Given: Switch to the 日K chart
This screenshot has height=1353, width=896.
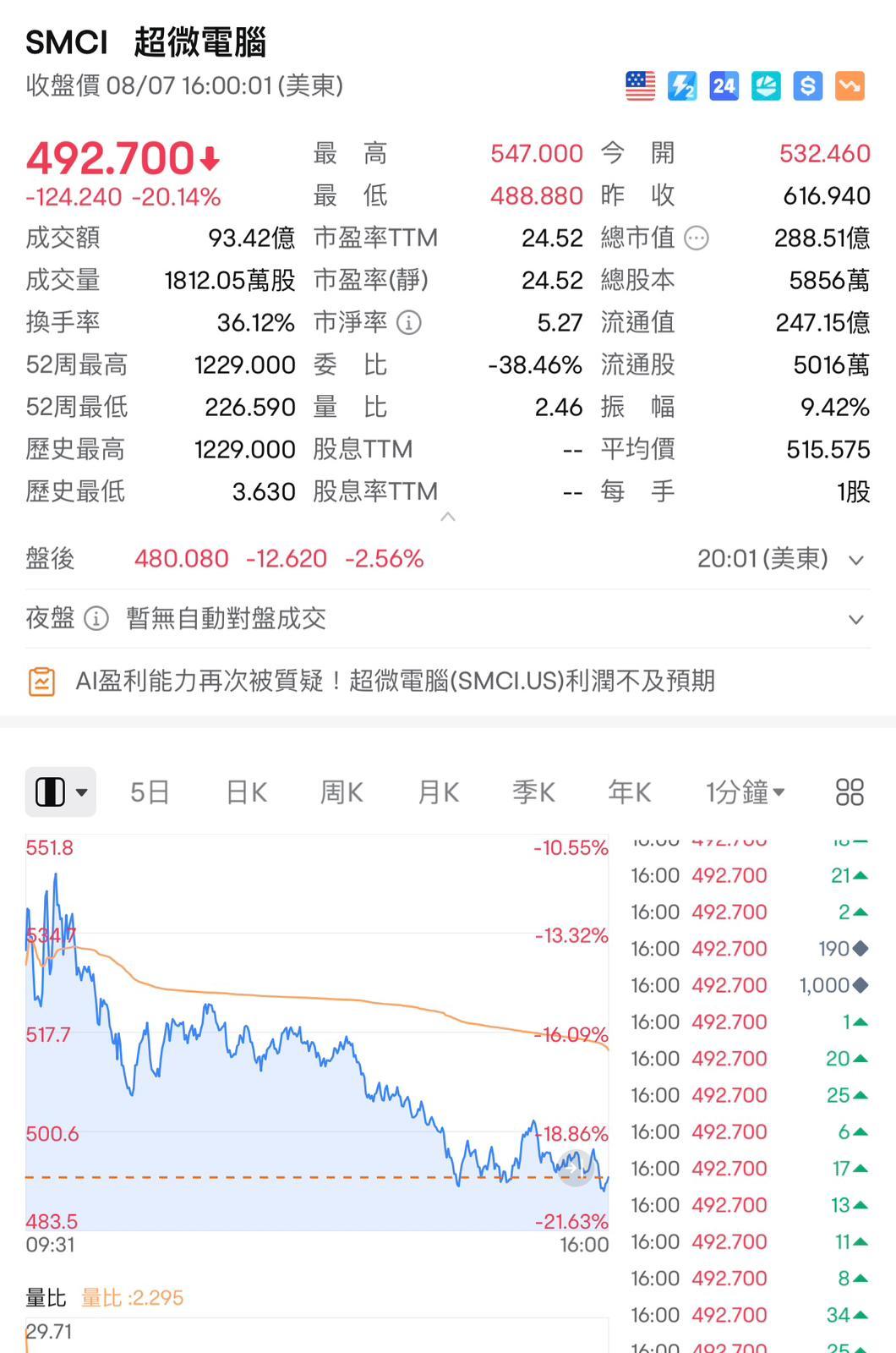Looking at the screenshot, I should (246, 792).
